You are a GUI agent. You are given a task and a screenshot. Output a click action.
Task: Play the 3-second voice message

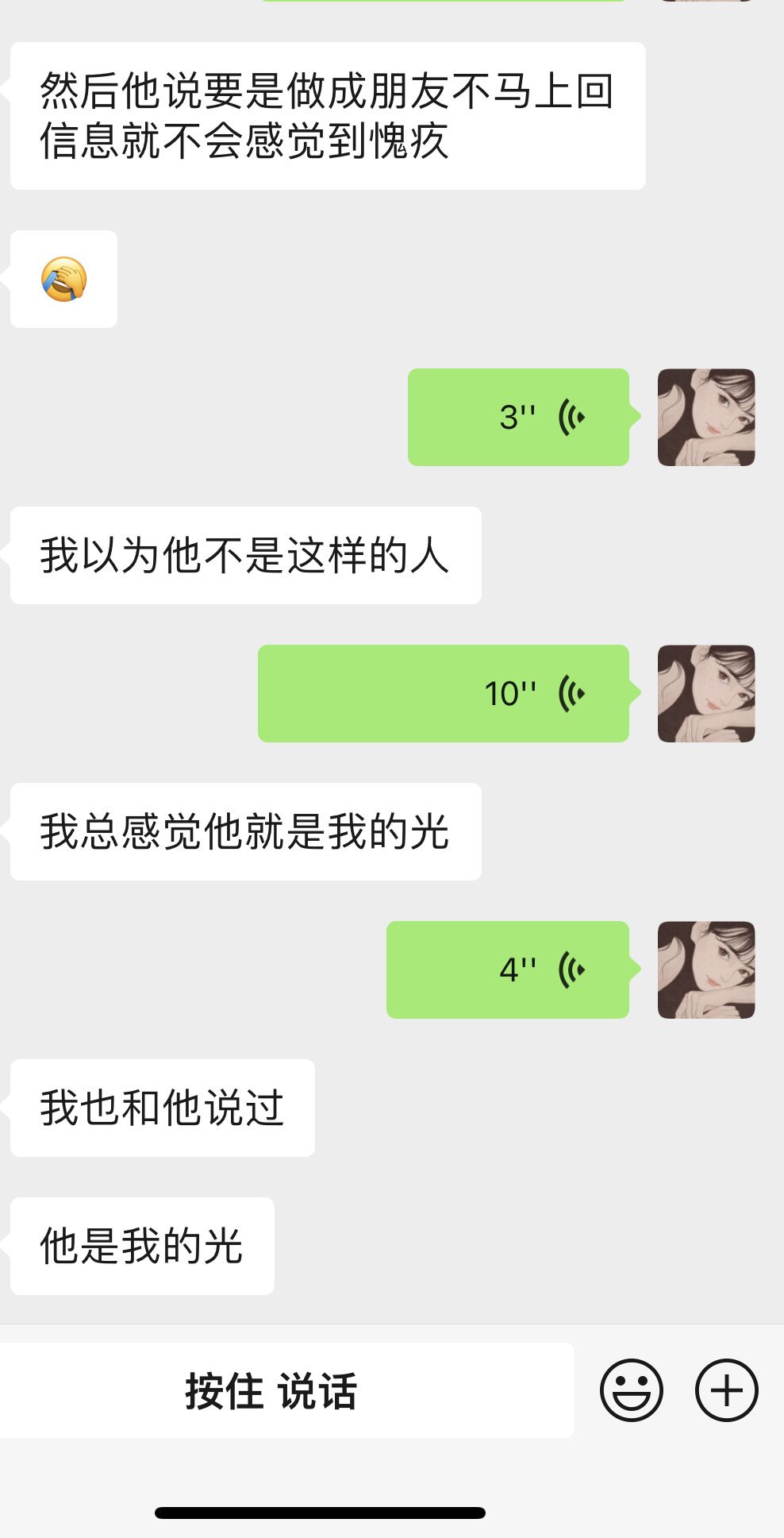tap(518, 418)
